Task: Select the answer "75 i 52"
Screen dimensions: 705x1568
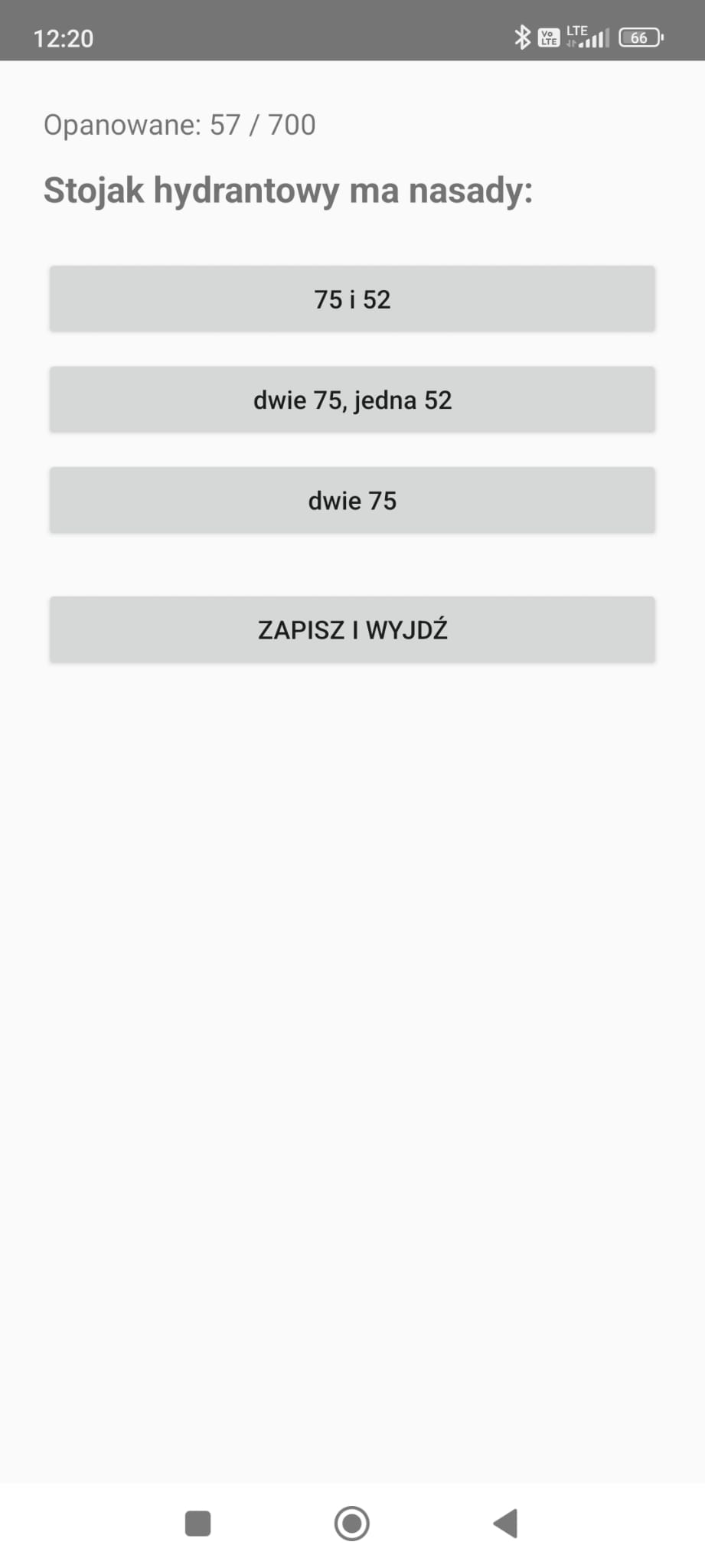Action: coord(352,299)
